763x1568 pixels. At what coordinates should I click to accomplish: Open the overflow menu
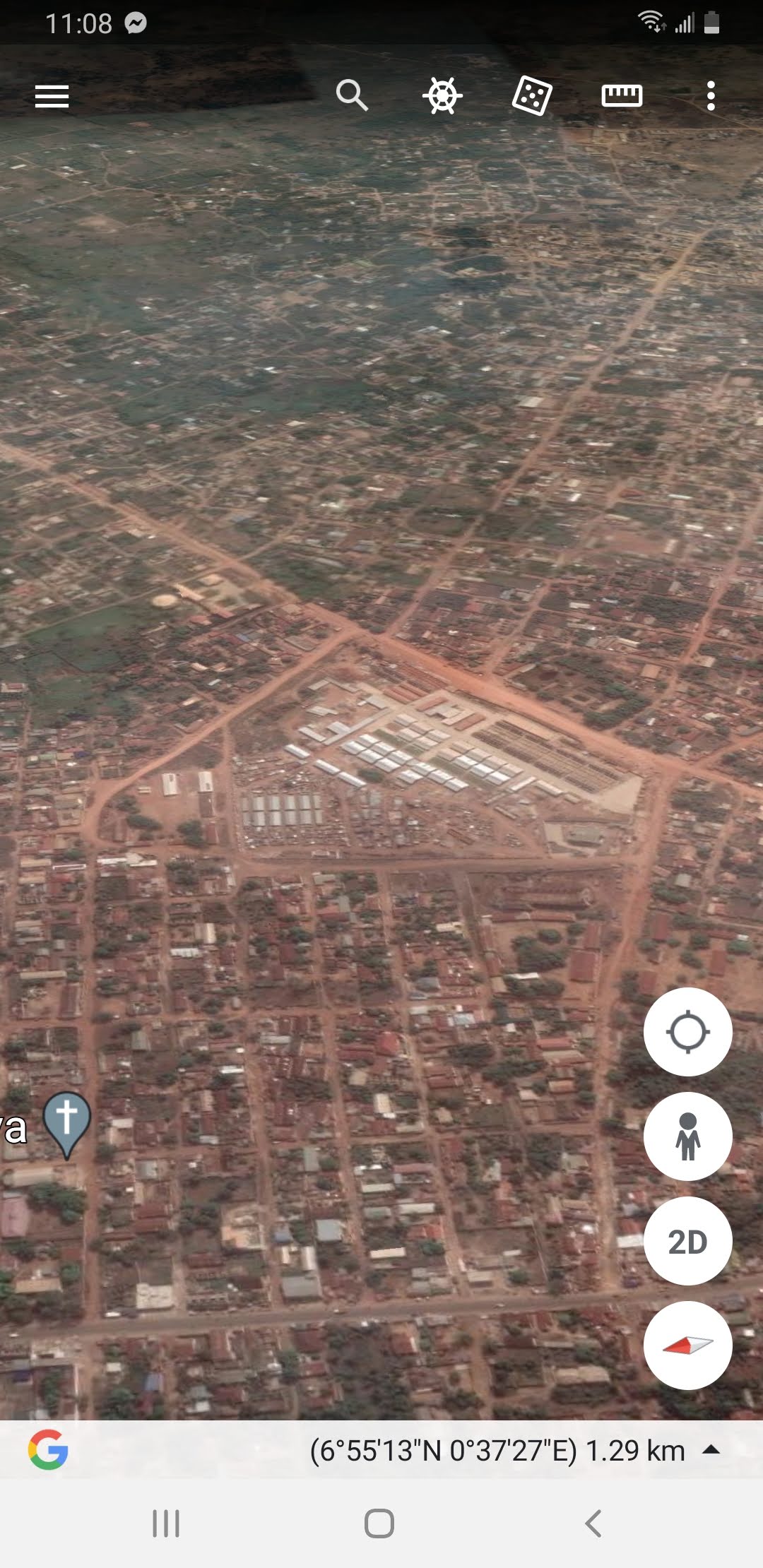point(711,95)
